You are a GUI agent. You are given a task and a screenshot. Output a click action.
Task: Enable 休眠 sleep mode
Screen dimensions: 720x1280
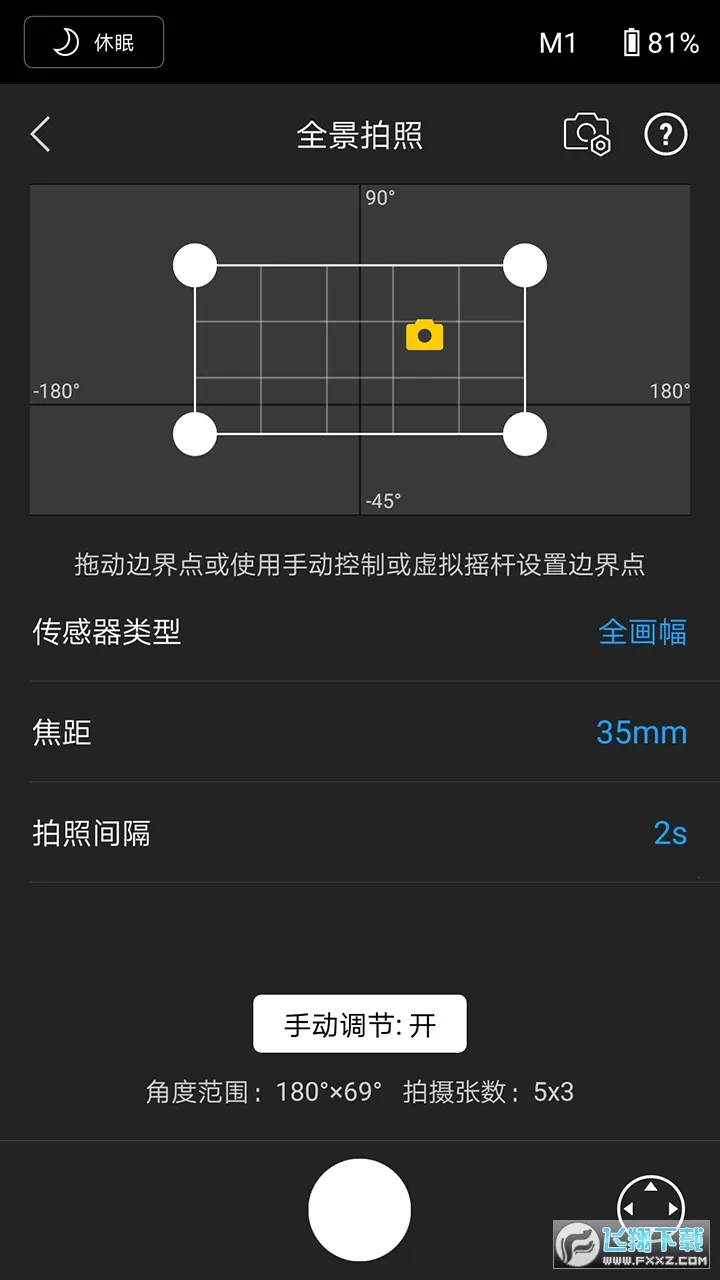(x=94, y=42)
